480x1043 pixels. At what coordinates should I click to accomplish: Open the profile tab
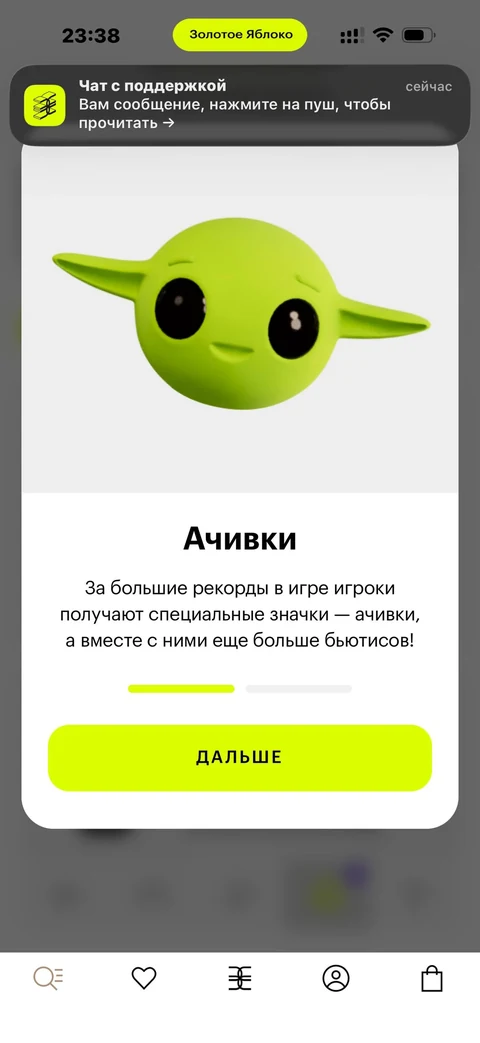tap(336, 978)
